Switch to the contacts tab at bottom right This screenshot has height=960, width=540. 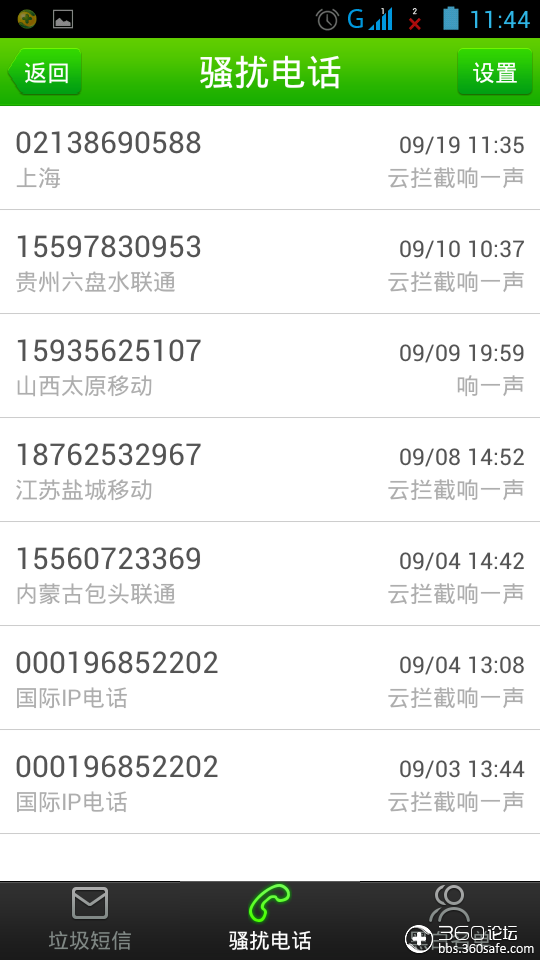(x=450, y=921)
